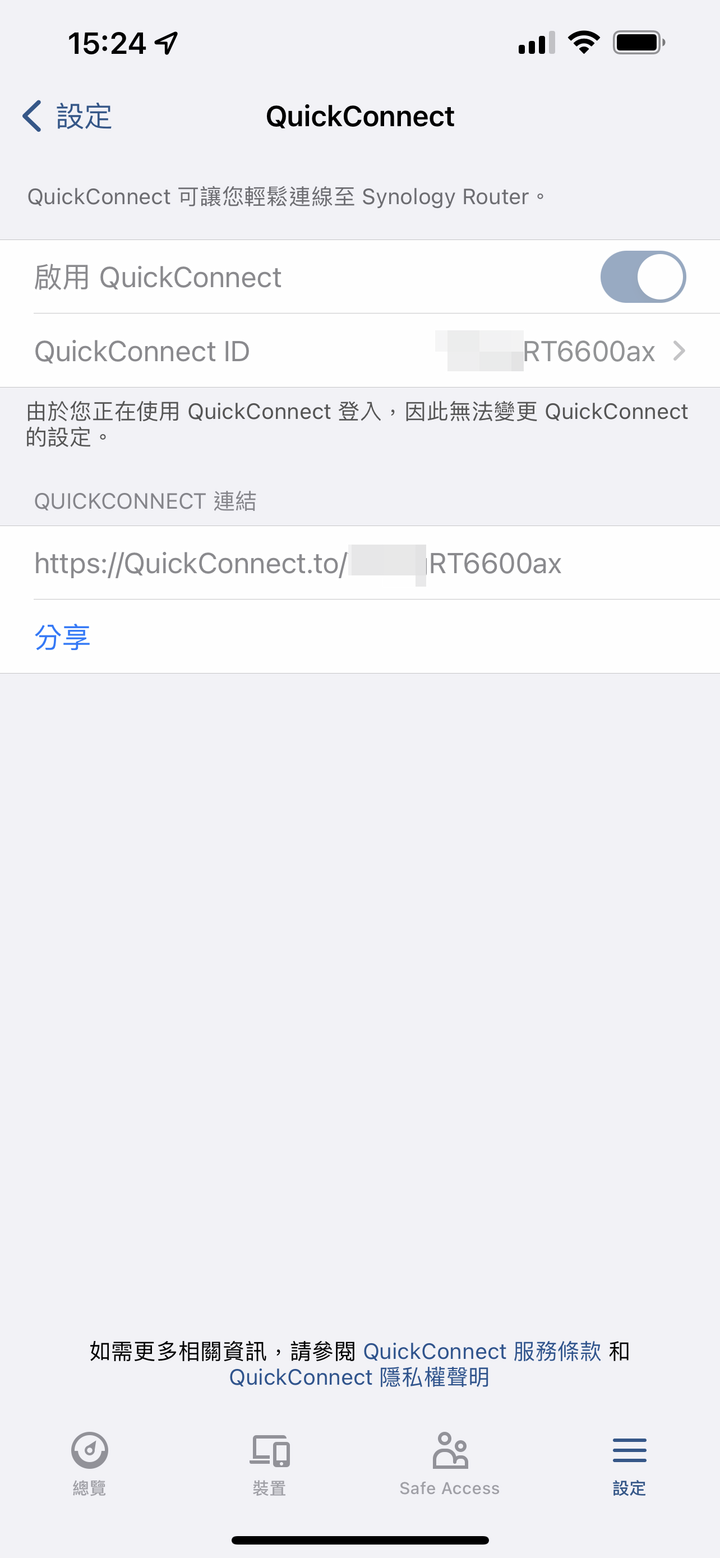Go back to 設定
720x1558 pixels.
point(67,117)
